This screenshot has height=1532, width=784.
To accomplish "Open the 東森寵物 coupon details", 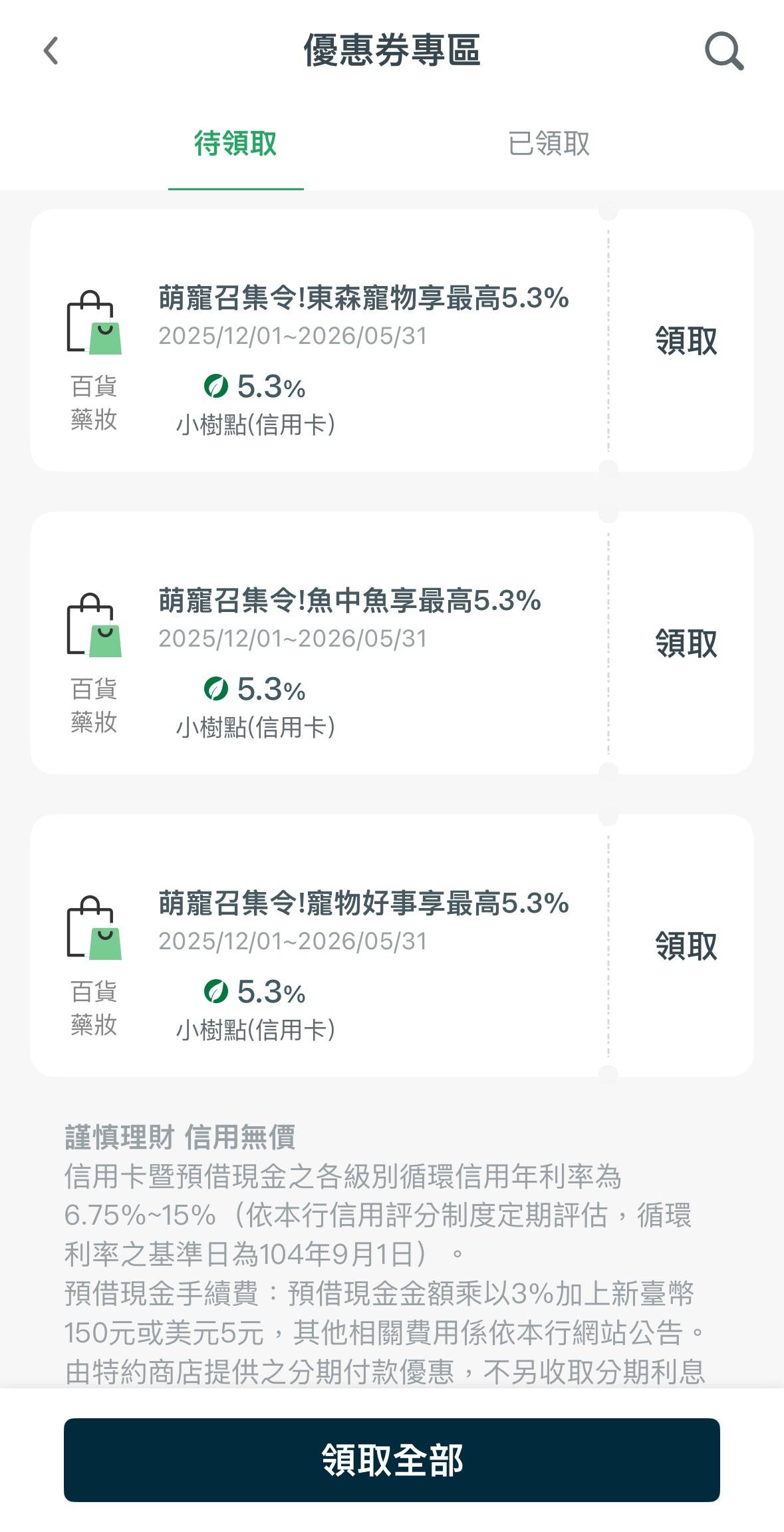I will pos(362,298).
